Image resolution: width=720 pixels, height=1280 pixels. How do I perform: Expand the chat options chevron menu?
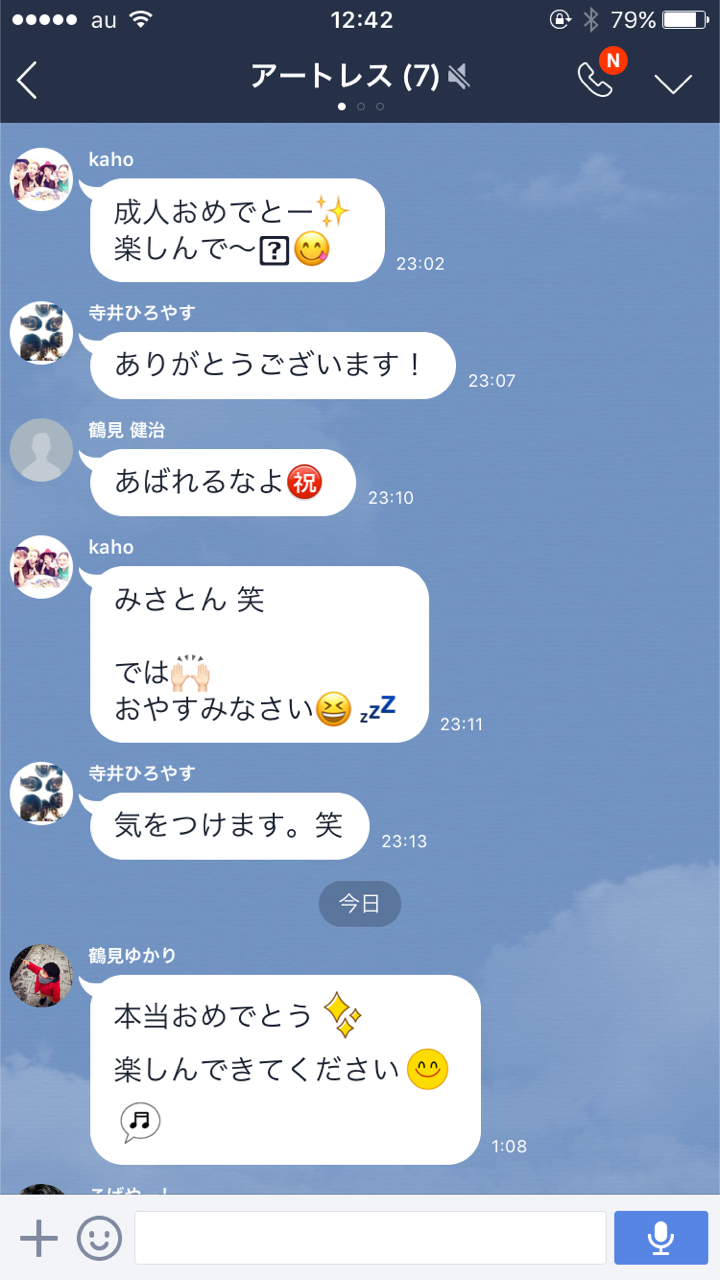click(673, 83)
